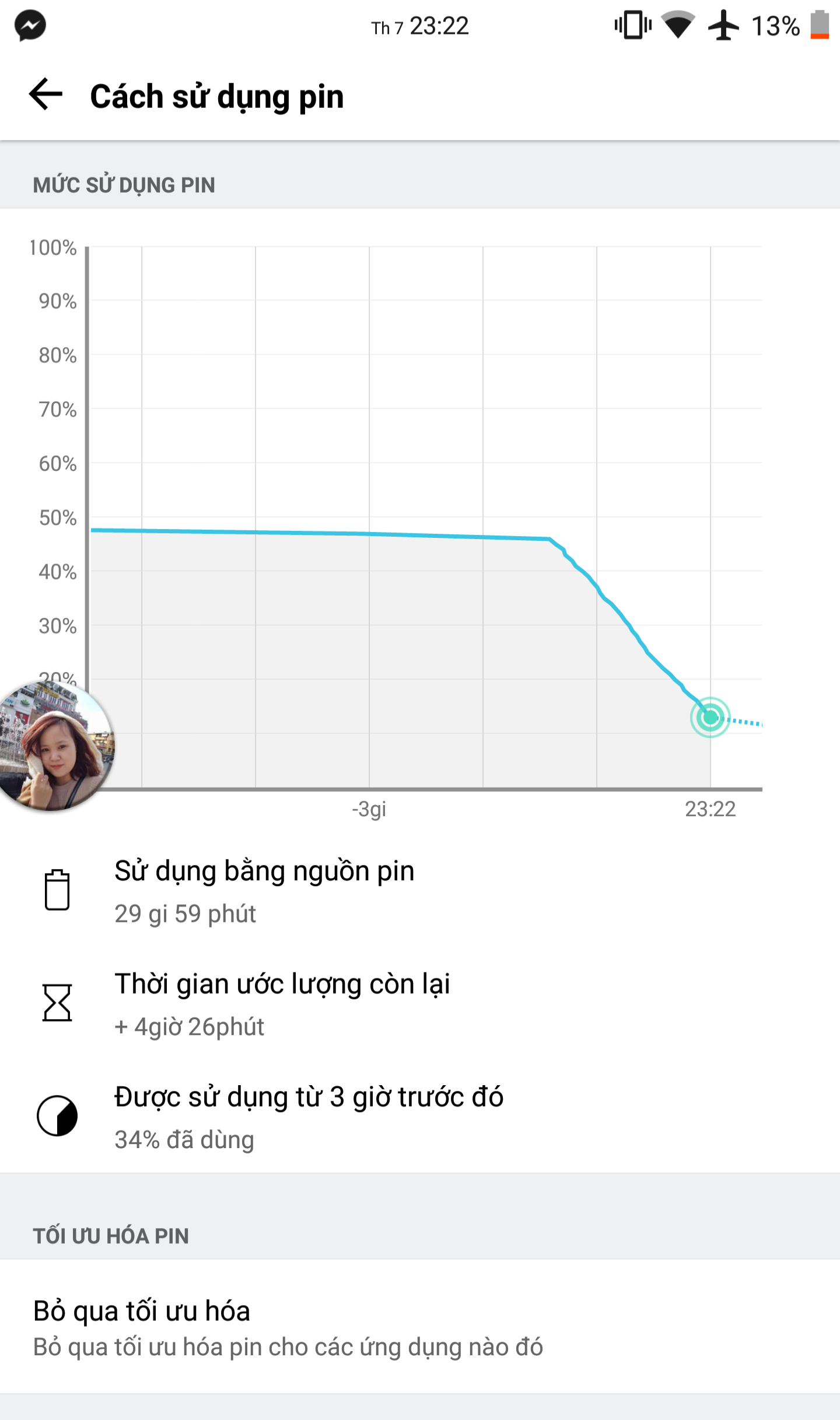Go back from Cách sử dụng pin
The width and height of the screenshot is (840, 1420).
point(45,95)
